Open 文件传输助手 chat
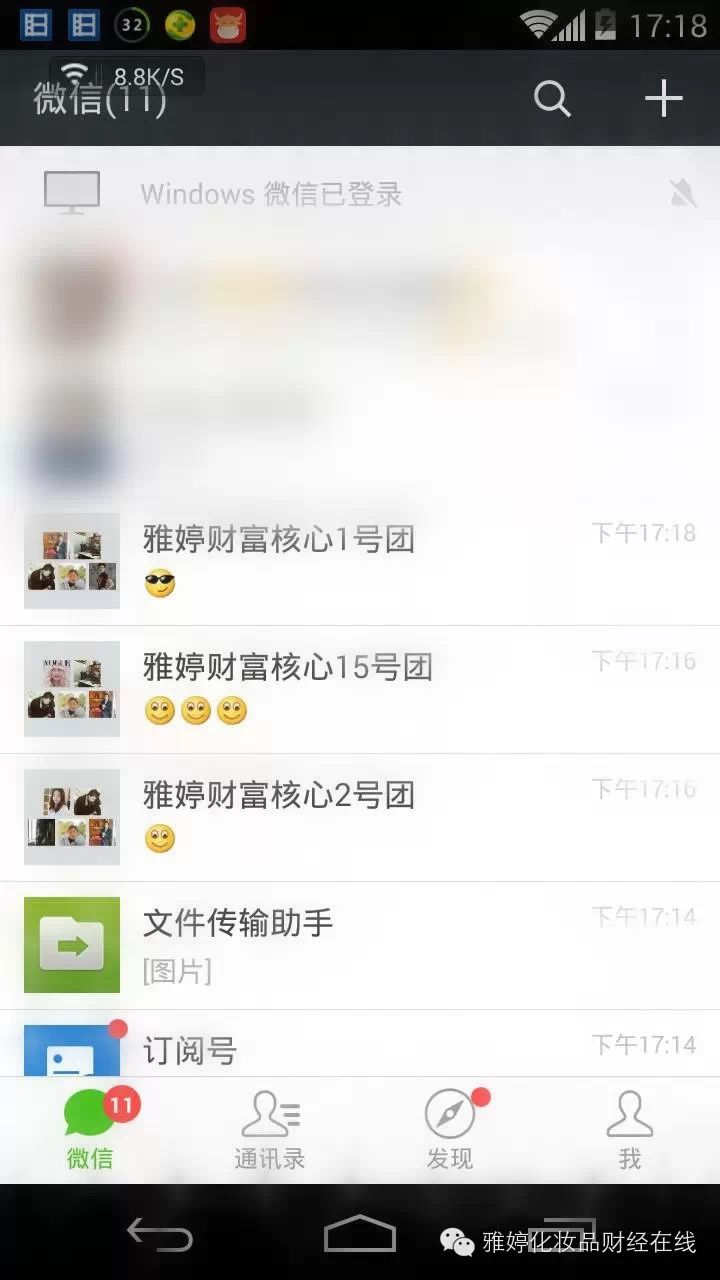Image resolution: width=720 pixels, height=1280 pixels. tap(360, 946)
